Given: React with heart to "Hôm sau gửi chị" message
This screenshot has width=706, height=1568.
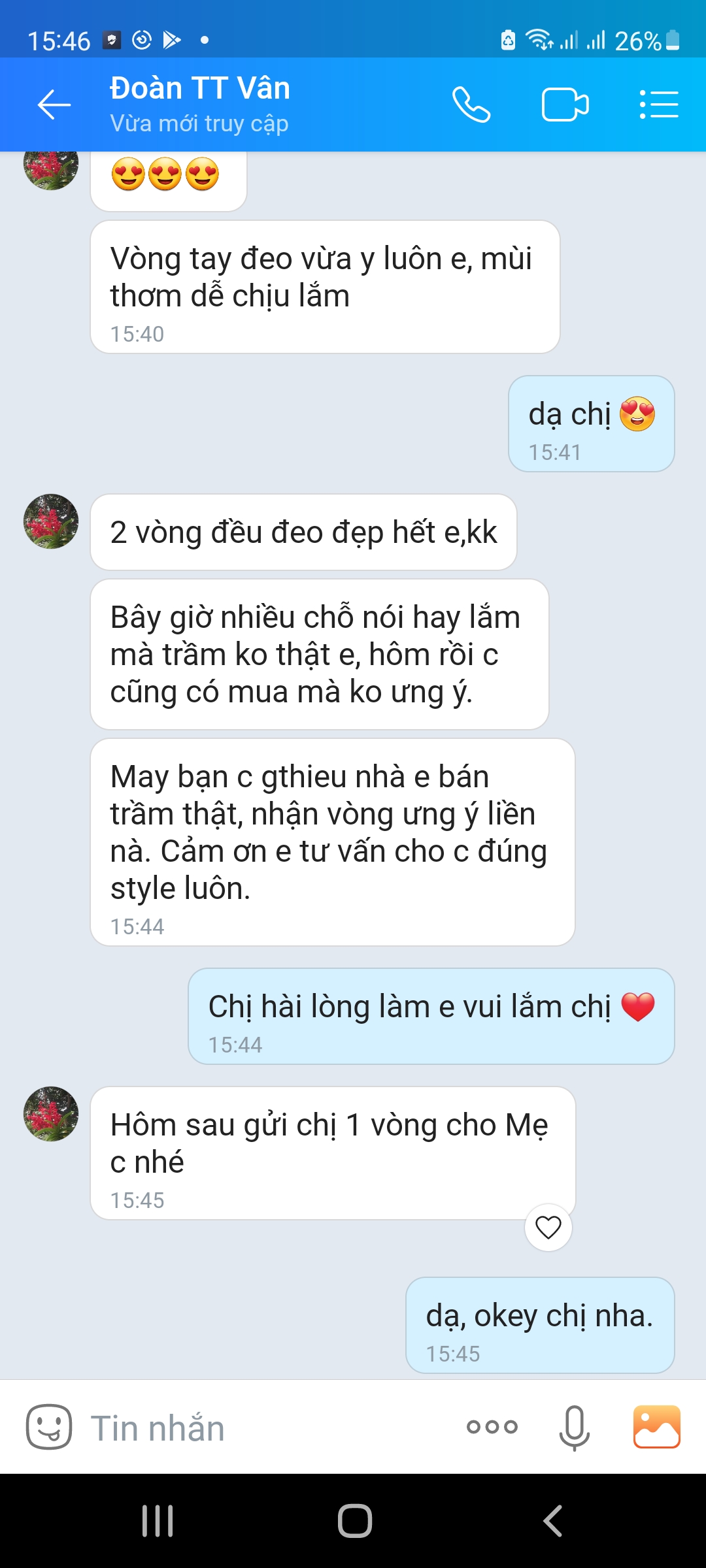Looking at the screenshot, I should tap(548, 1228).
